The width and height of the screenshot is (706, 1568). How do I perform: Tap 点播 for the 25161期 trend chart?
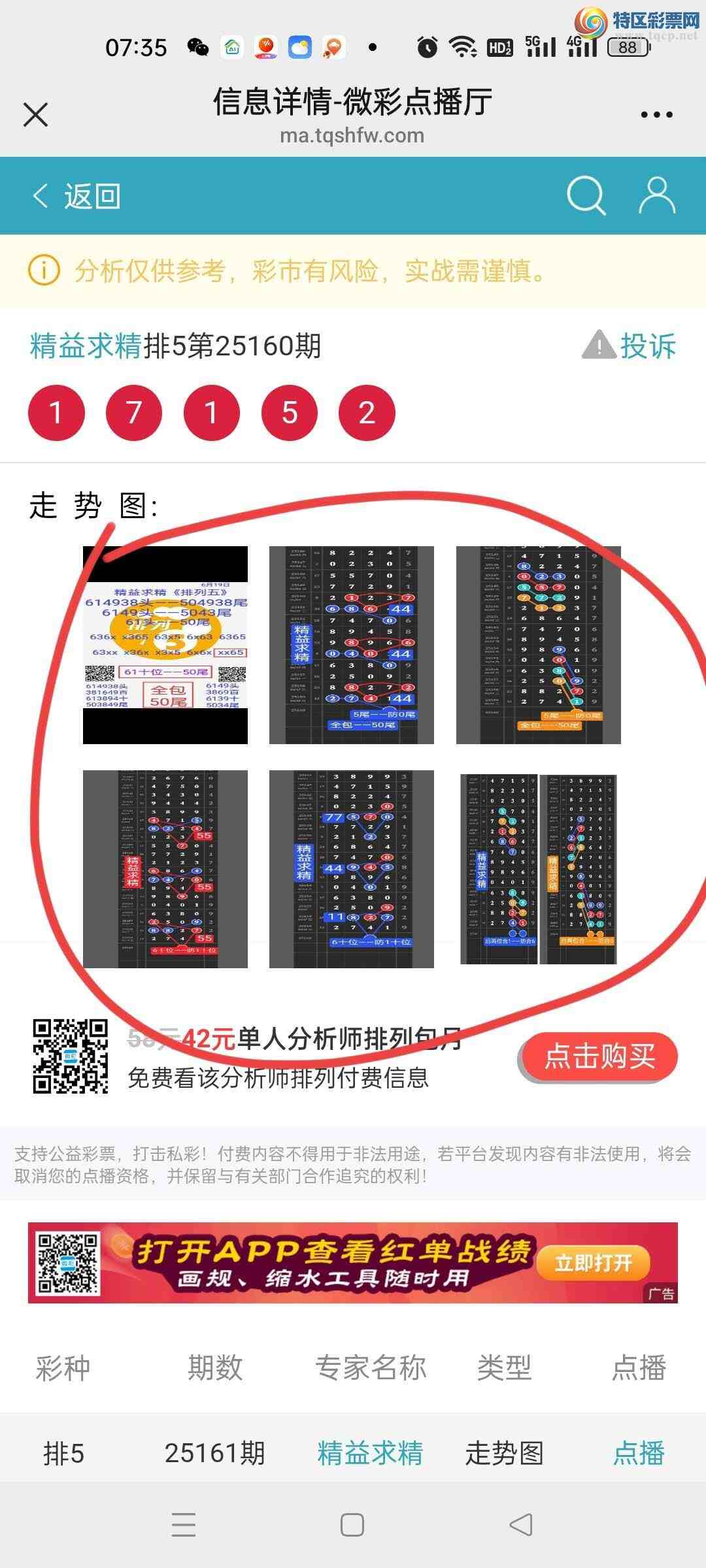(x=639, y=1454)
